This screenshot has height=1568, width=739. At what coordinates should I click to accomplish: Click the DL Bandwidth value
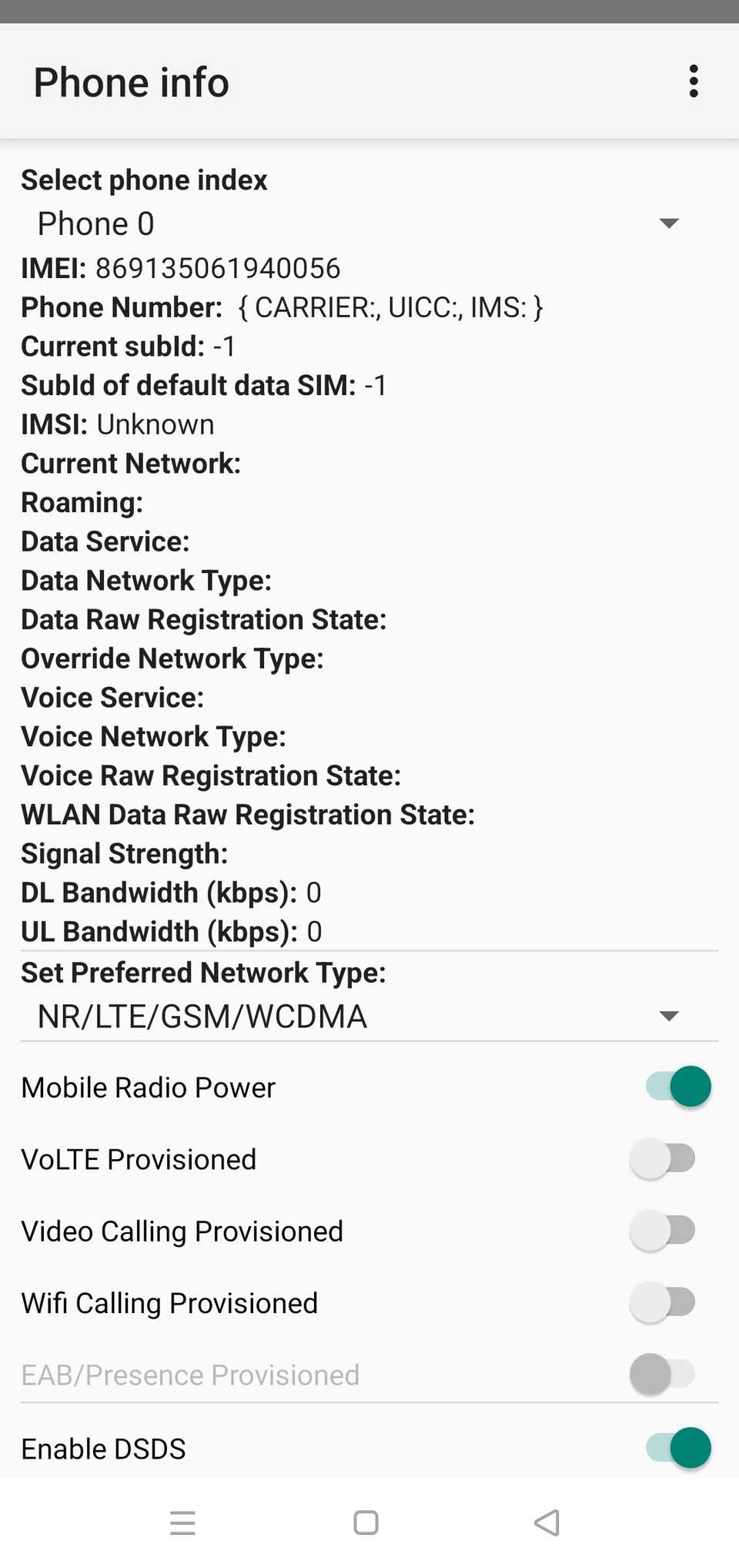pyautogui.click(x=314, y=892)
